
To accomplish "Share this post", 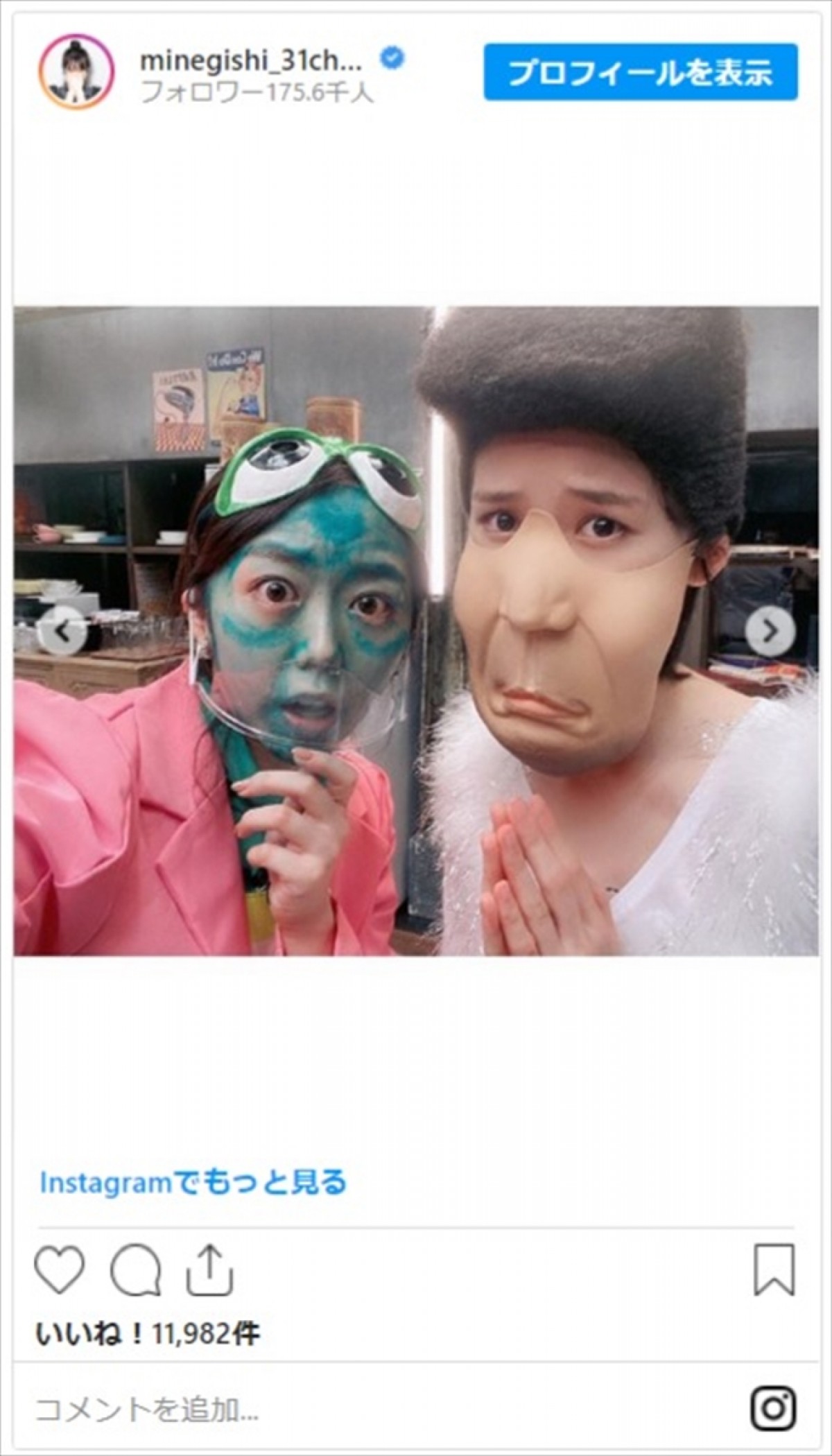I will click(x=209, y=1270).
